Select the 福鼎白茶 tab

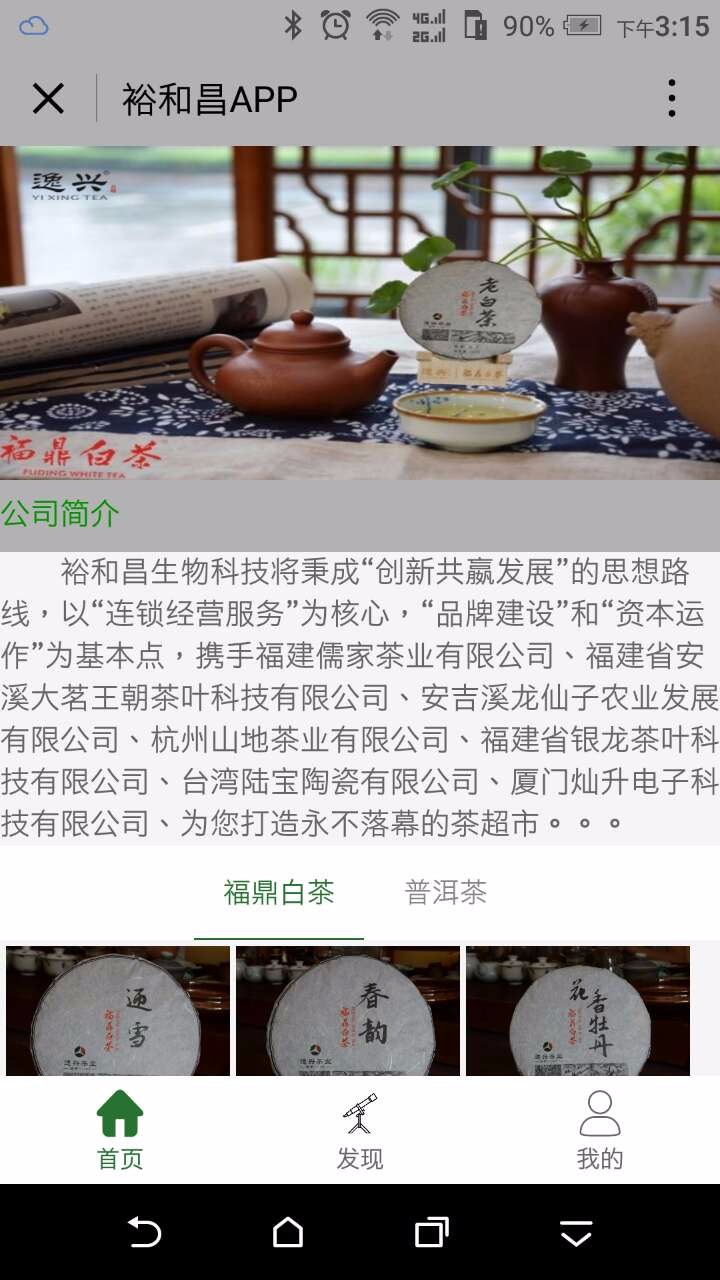tap(278, 893)
